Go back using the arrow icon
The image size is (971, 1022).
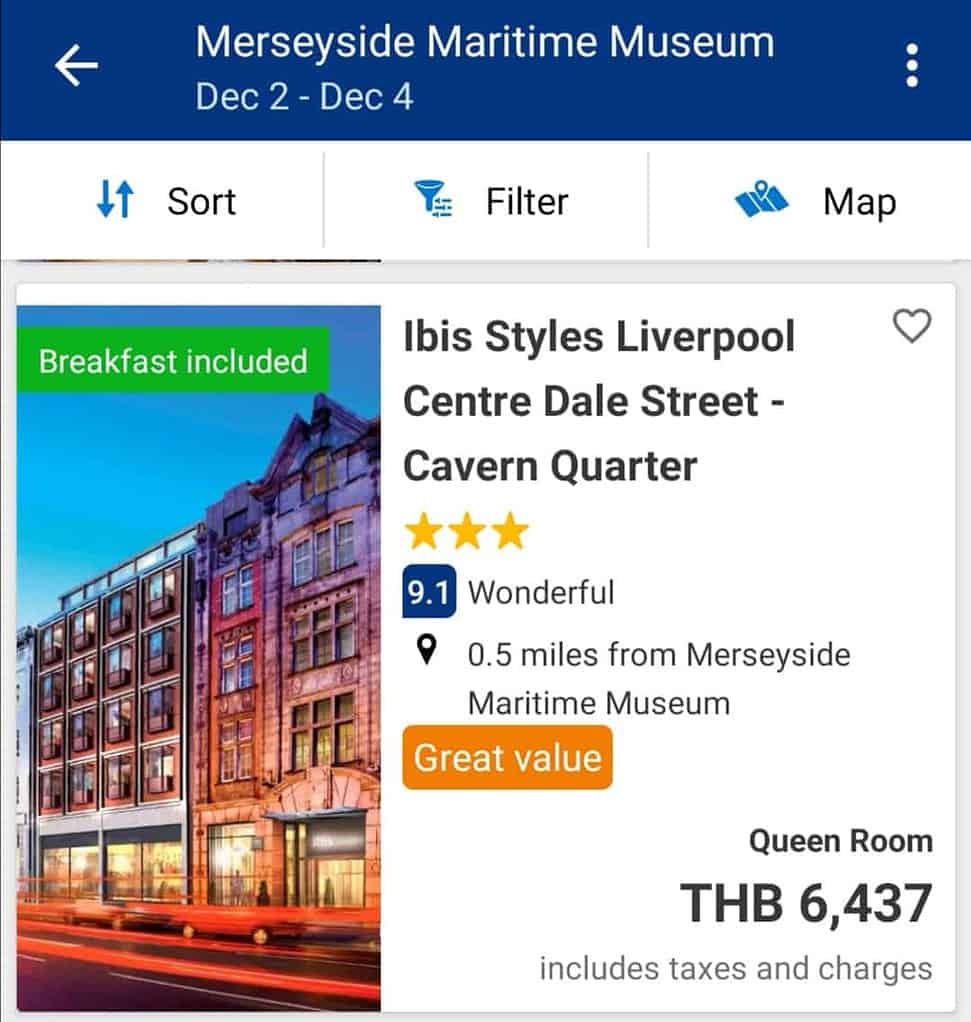coord(76,66)
